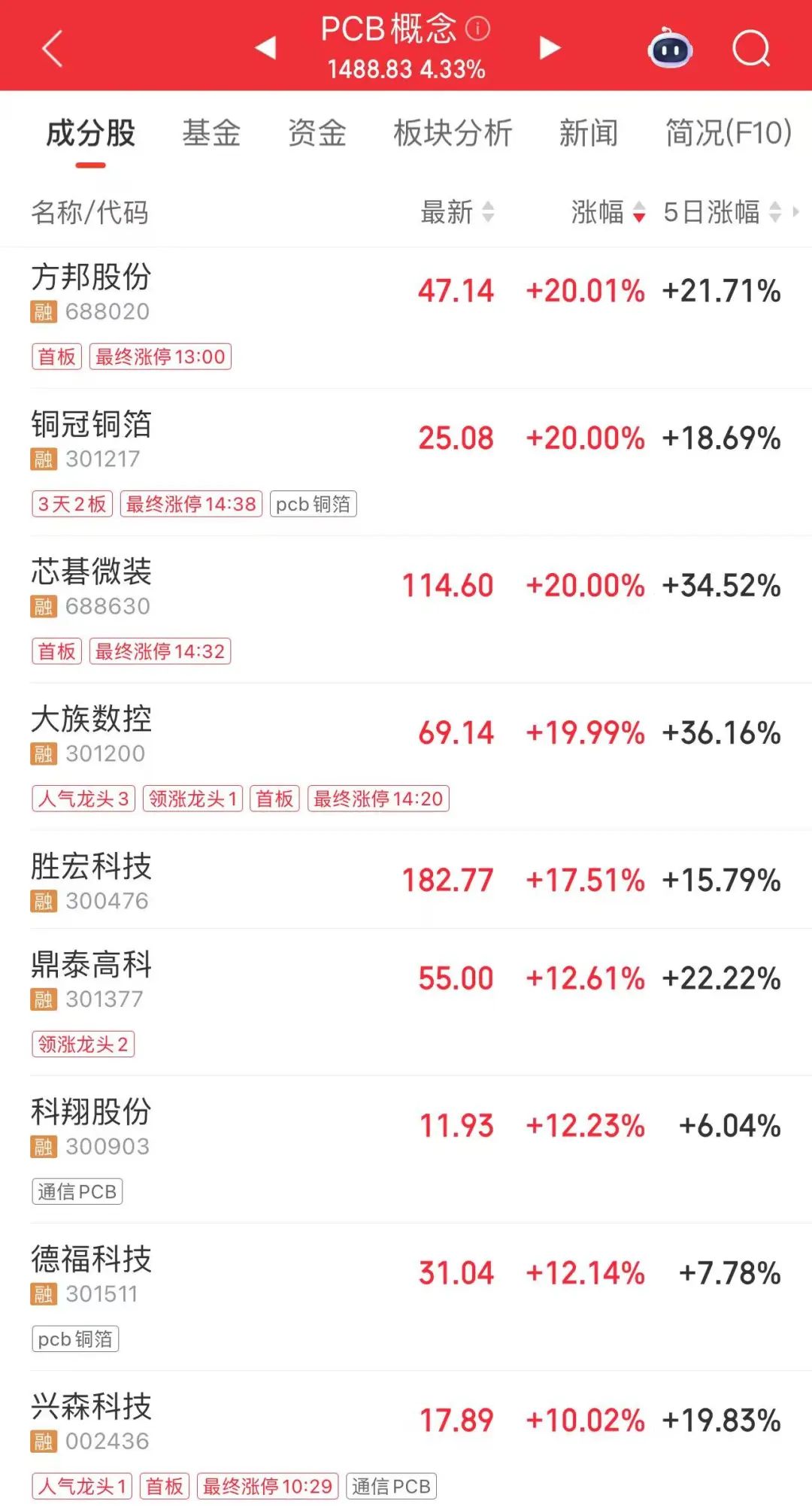Open the 板块分析 tab

pos(453,133)
